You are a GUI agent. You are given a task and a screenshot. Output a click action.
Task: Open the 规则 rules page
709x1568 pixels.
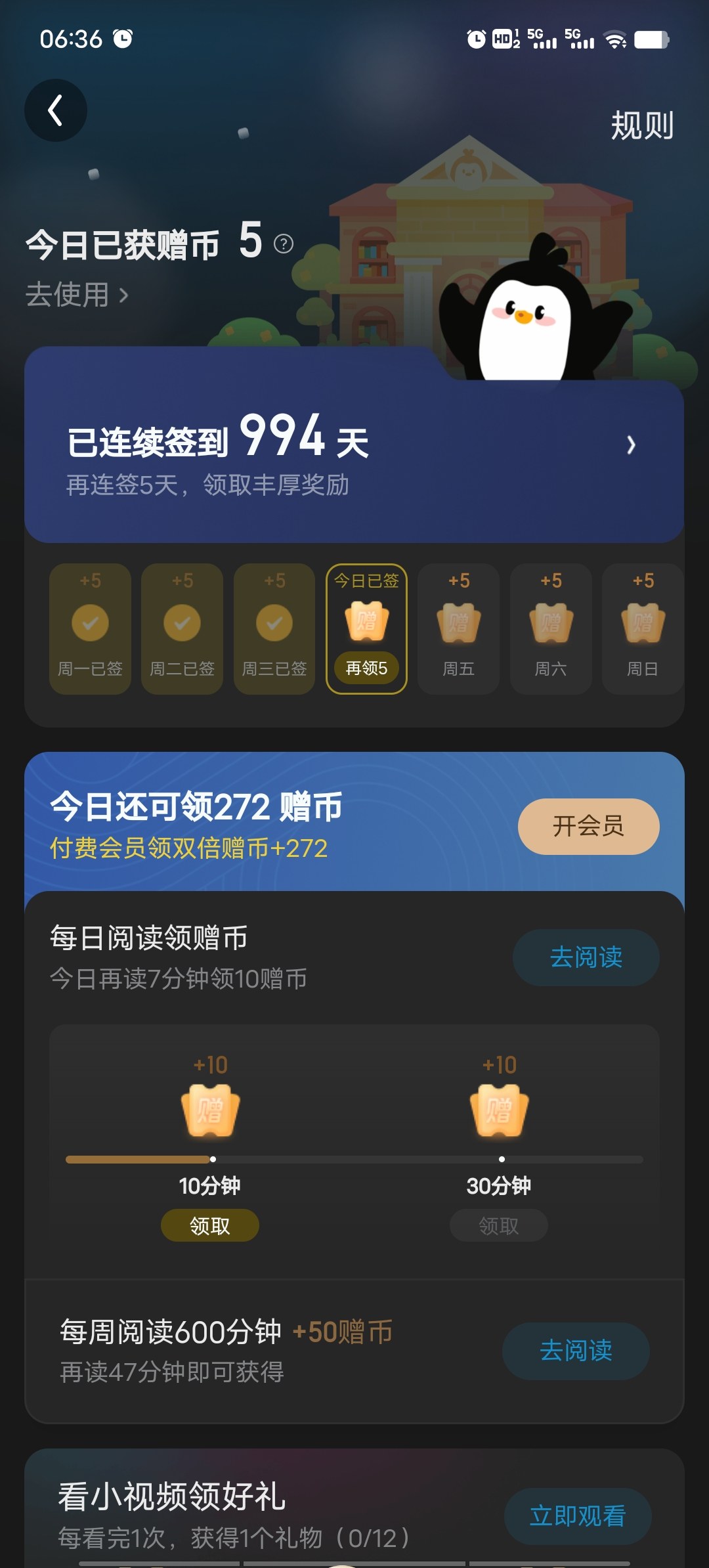641,125
